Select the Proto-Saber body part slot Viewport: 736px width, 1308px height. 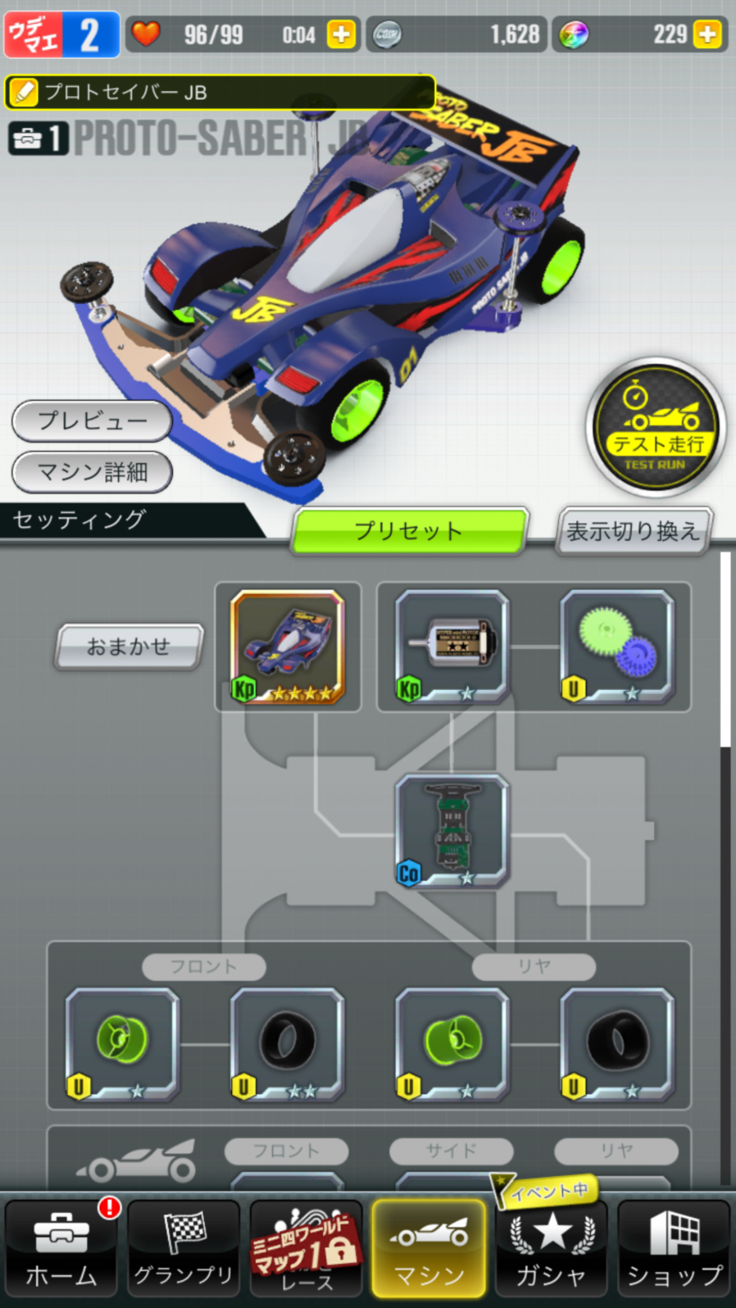click(x=287, y=647)
